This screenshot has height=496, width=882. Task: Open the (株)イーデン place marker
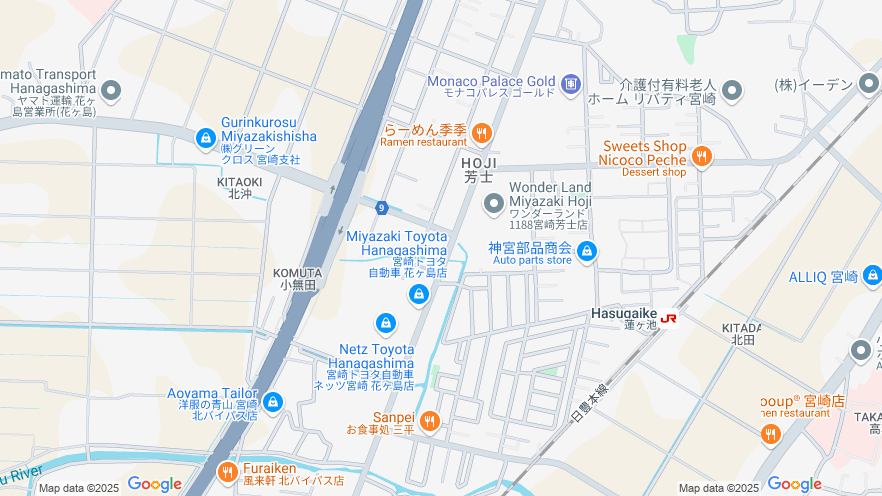pyautogui.click(x=868, y=84)
